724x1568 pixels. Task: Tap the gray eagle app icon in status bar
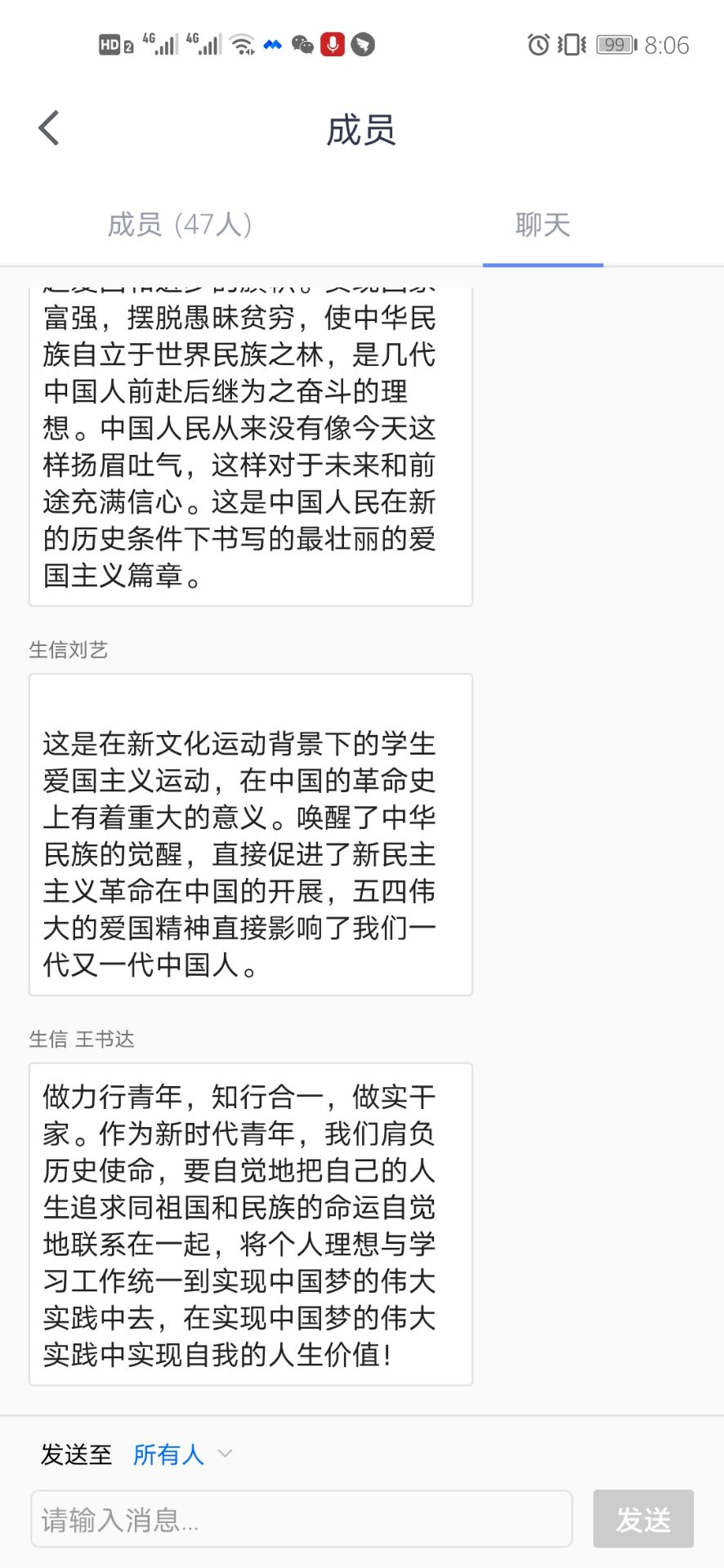[x=362, y=45]
